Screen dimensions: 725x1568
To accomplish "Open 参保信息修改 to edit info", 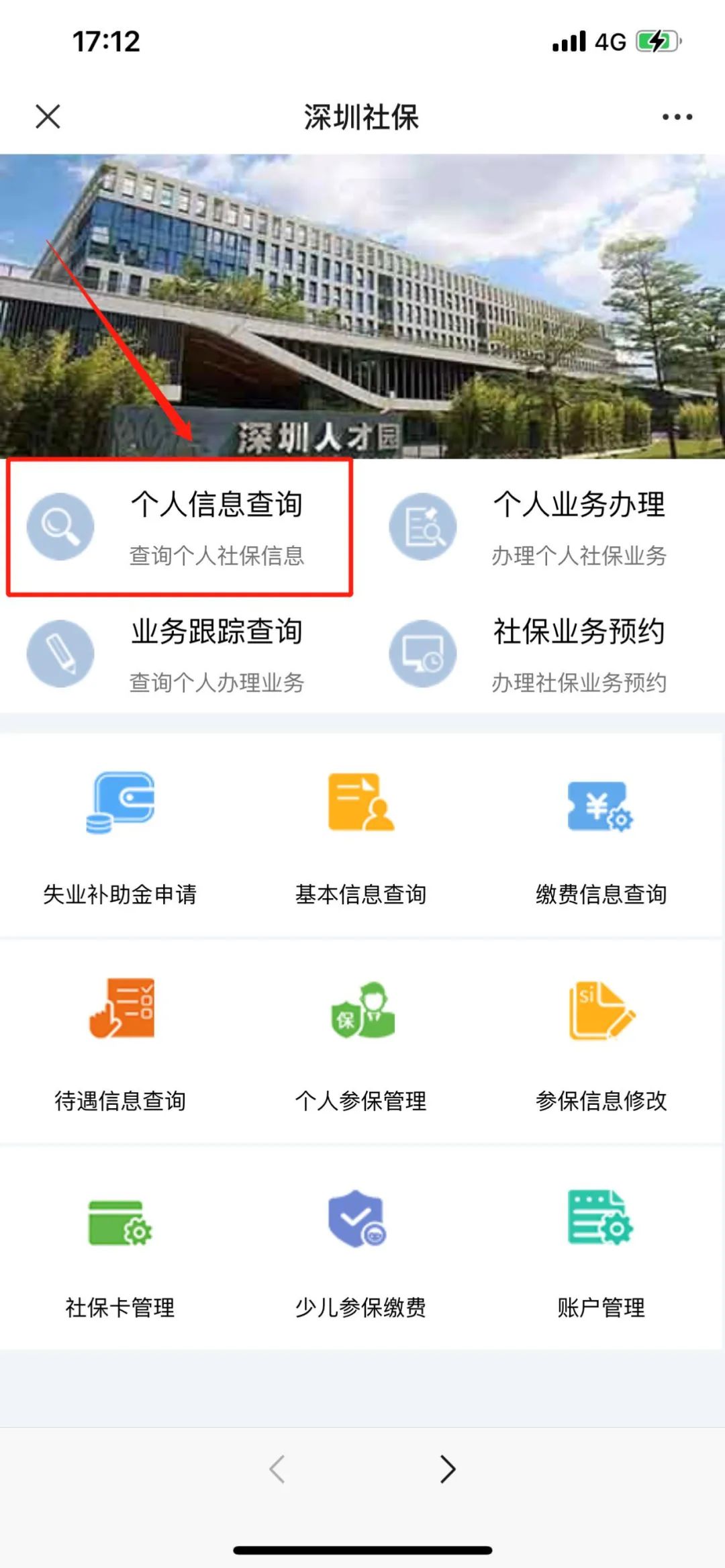I will coord(601,1043).
